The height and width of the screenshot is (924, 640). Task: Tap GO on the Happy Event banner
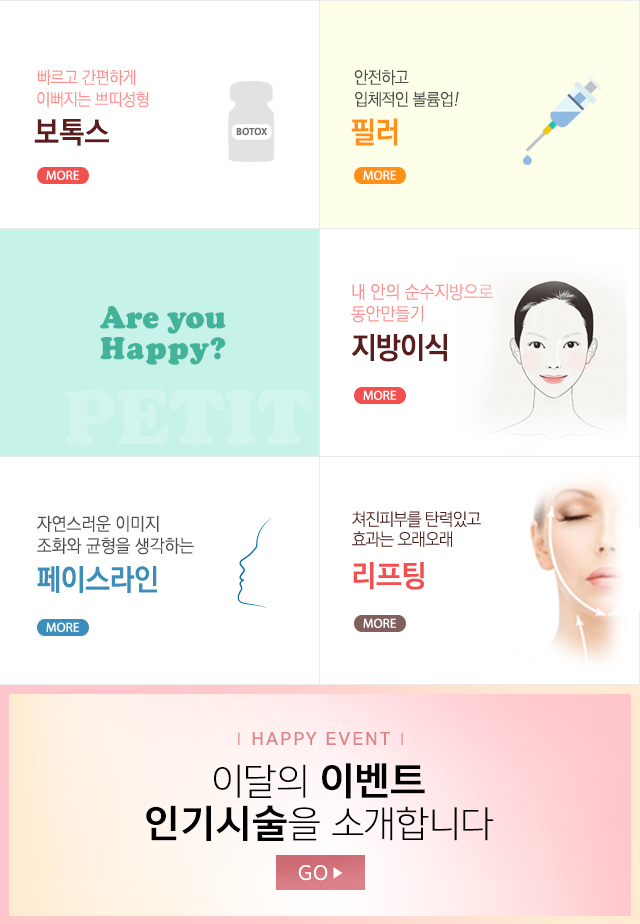320,872
